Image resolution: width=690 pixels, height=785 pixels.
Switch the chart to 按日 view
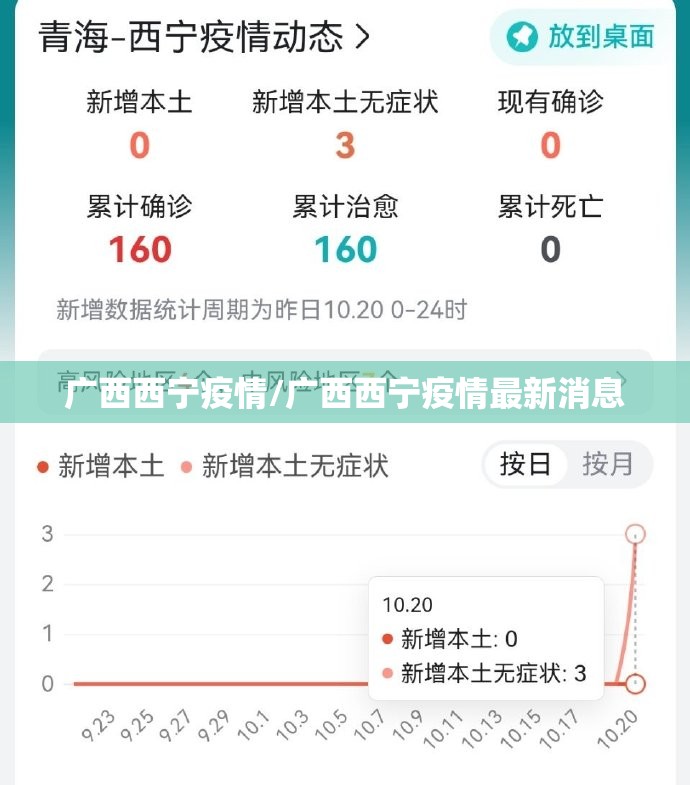pos(526,464)
